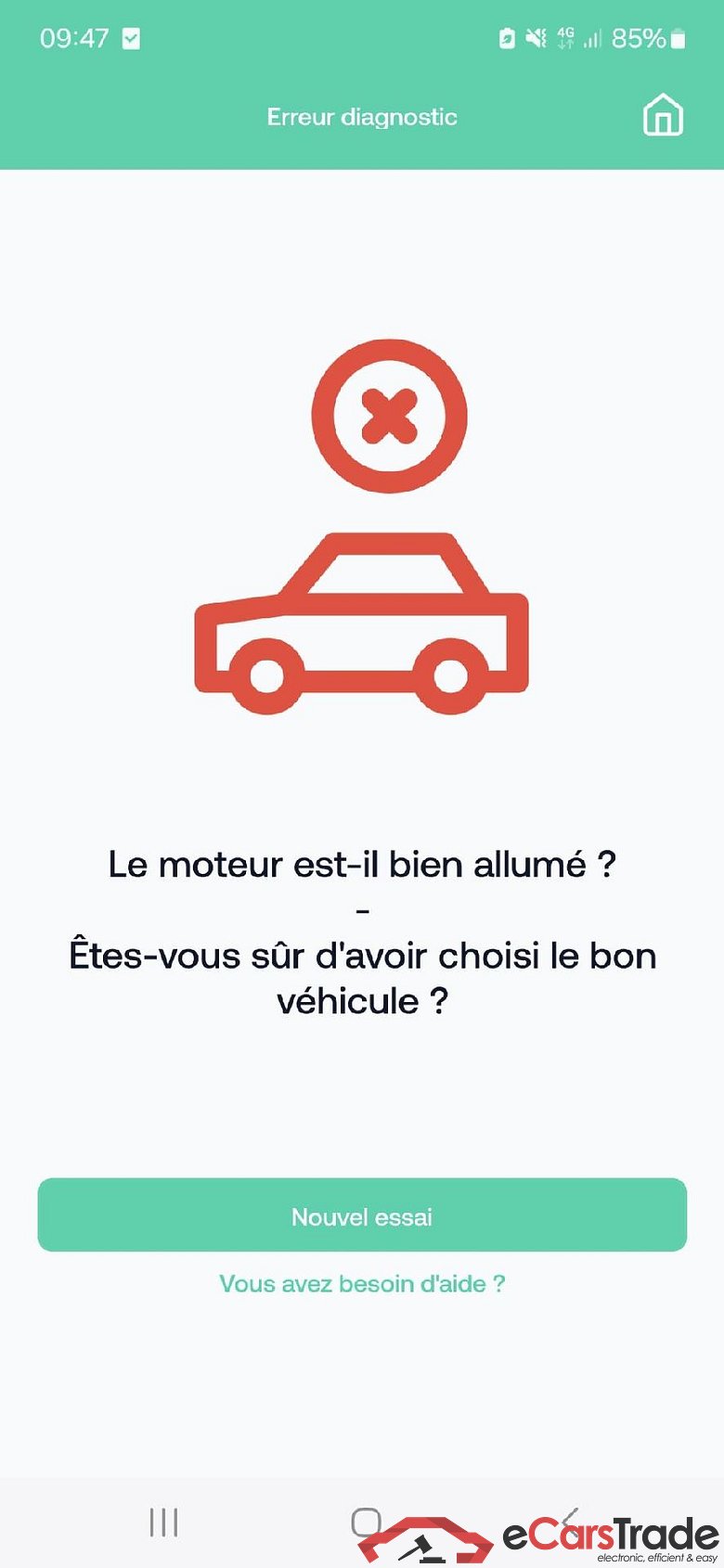Open the "Vous avez besoin d'aide ?" link
Screen dimensions: 724x1568
361,1284
